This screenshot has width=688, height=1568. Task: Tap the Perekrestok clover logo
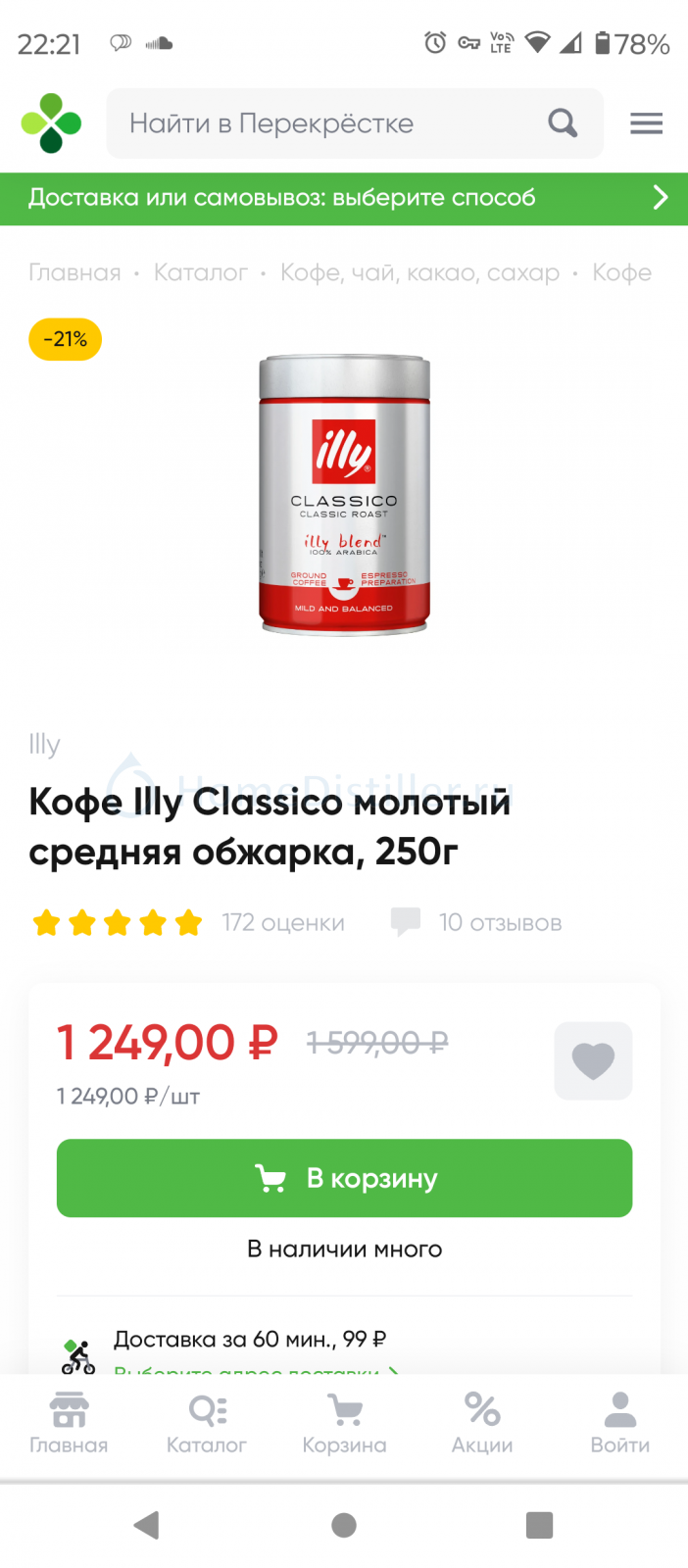pos(51,123)
